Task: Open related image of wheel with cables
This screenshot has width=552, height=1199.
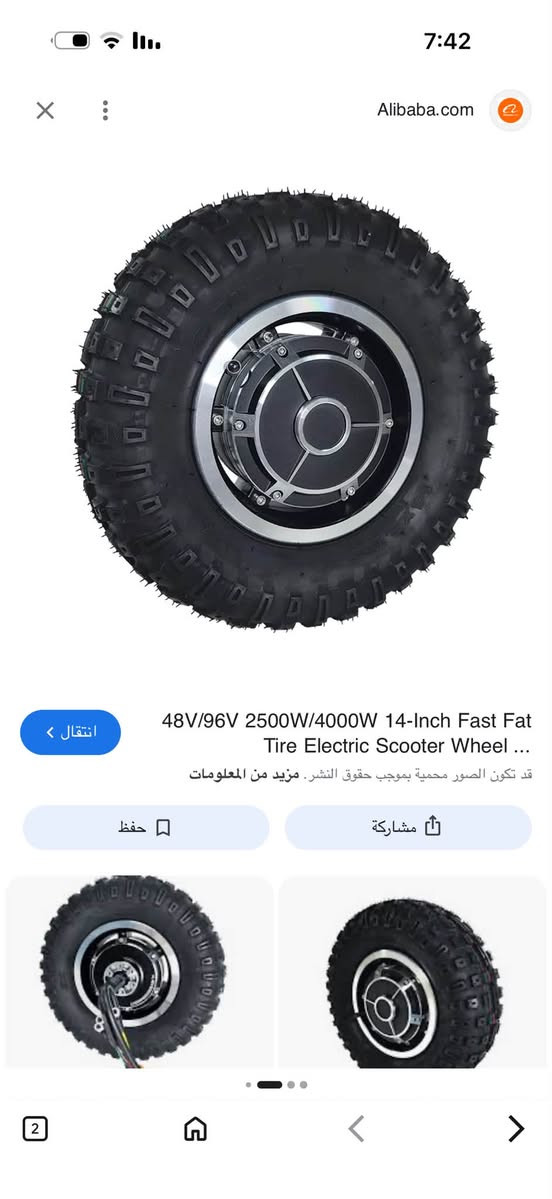Action: 139,971
